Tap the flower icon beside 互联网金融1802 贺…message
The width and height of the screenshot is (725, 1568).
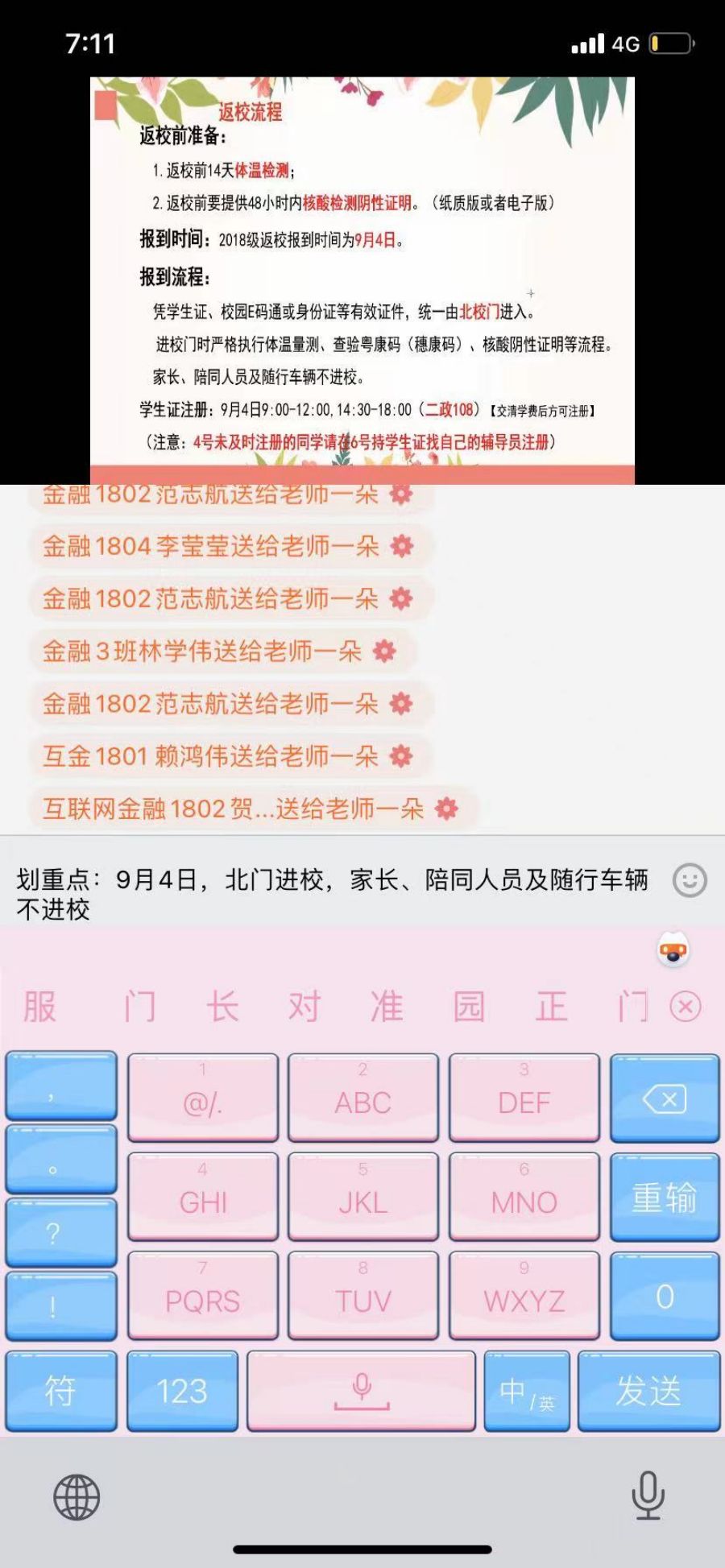pos(445,810)
